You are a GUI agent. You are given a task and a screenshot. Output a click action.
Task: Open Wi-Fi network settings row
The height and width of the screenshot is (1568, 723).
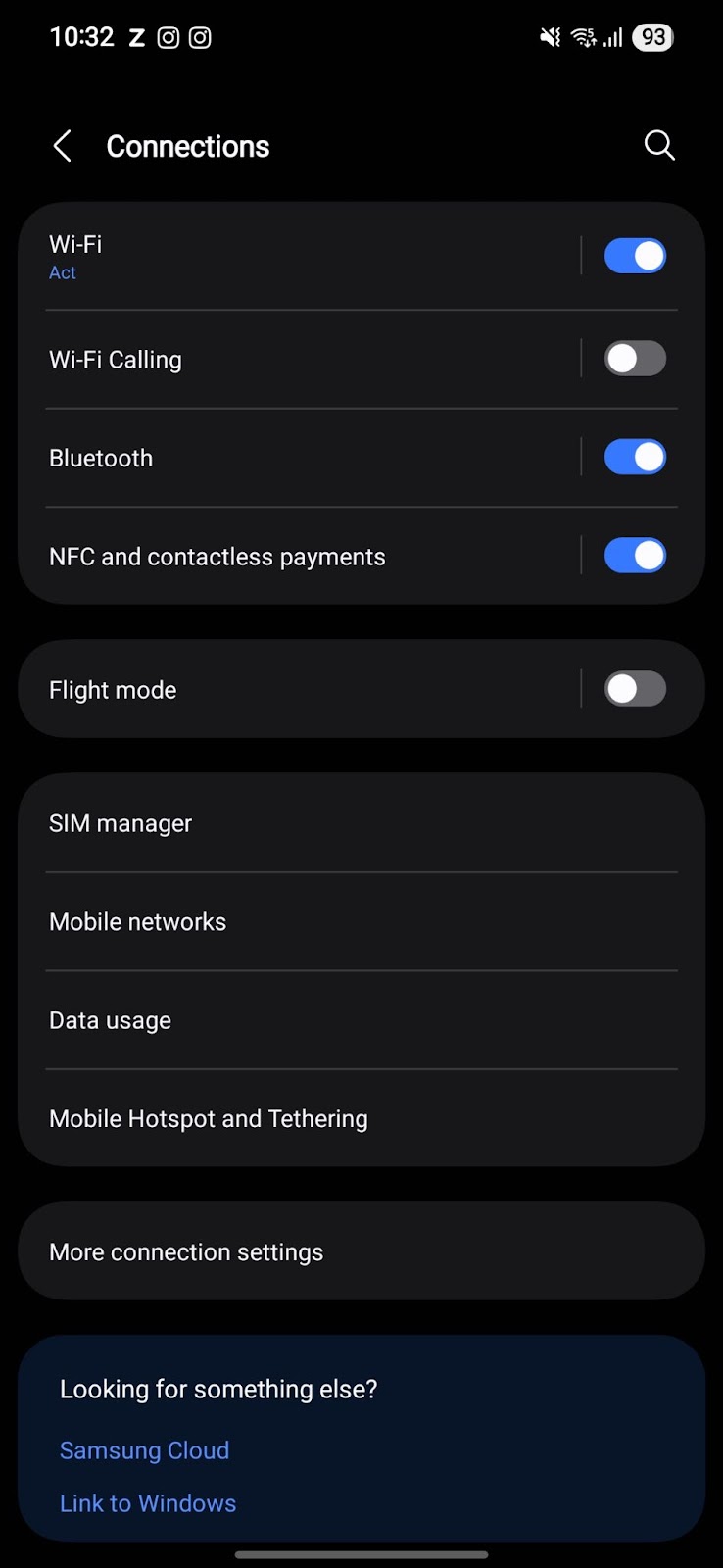coord(299,257)
